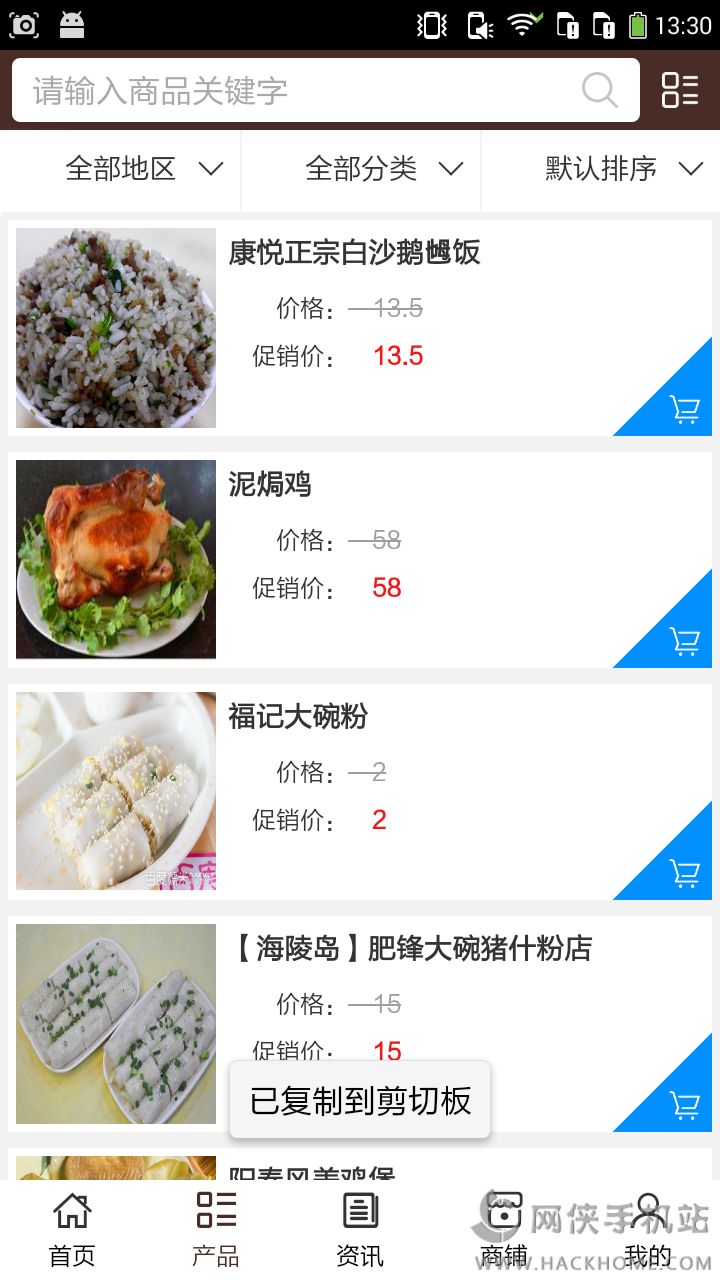The width and height of the screenshot is (720, 1280).
Task: Open the 福记大碗粉 product
Action: pyautogui.click(x=298, y=717)
